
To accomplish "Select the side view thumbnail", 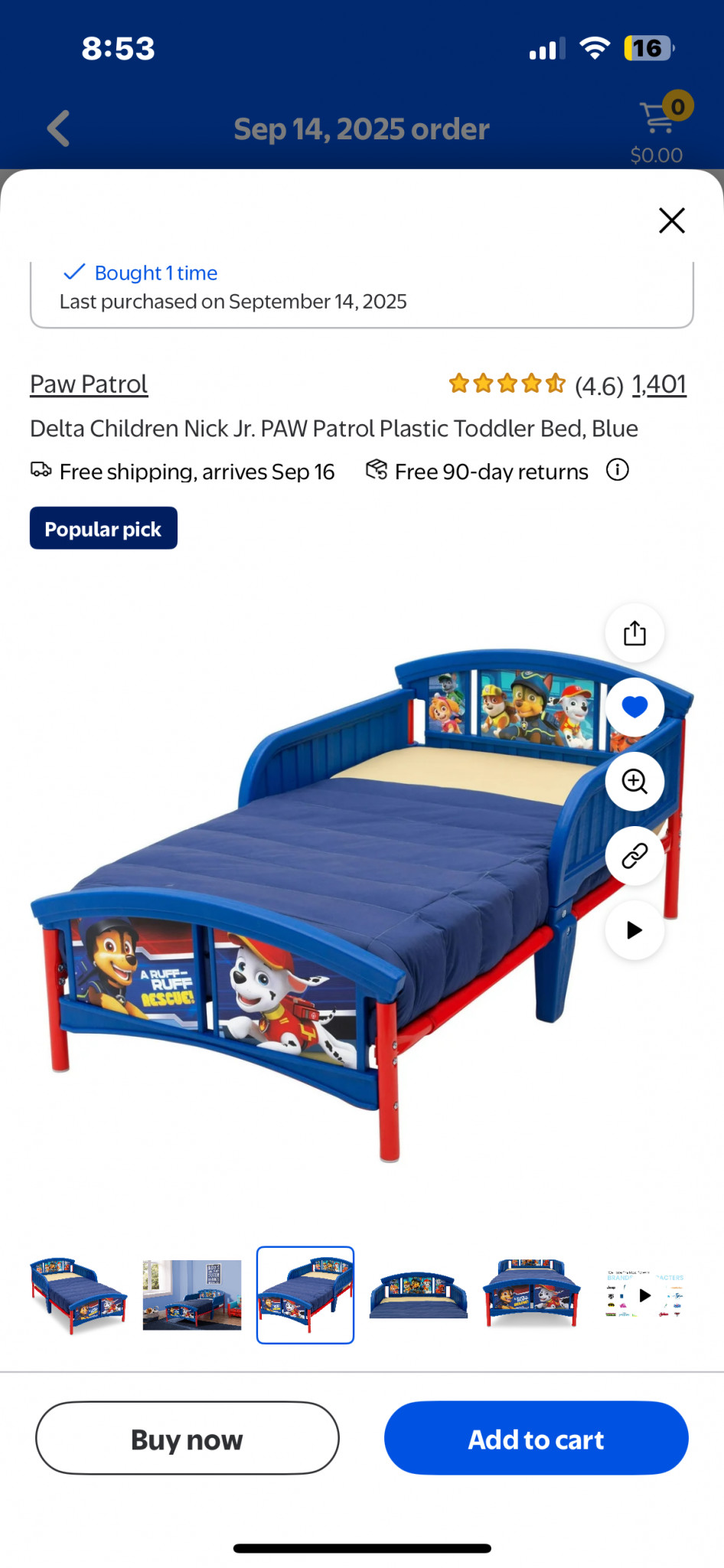I will point(419,1295).
